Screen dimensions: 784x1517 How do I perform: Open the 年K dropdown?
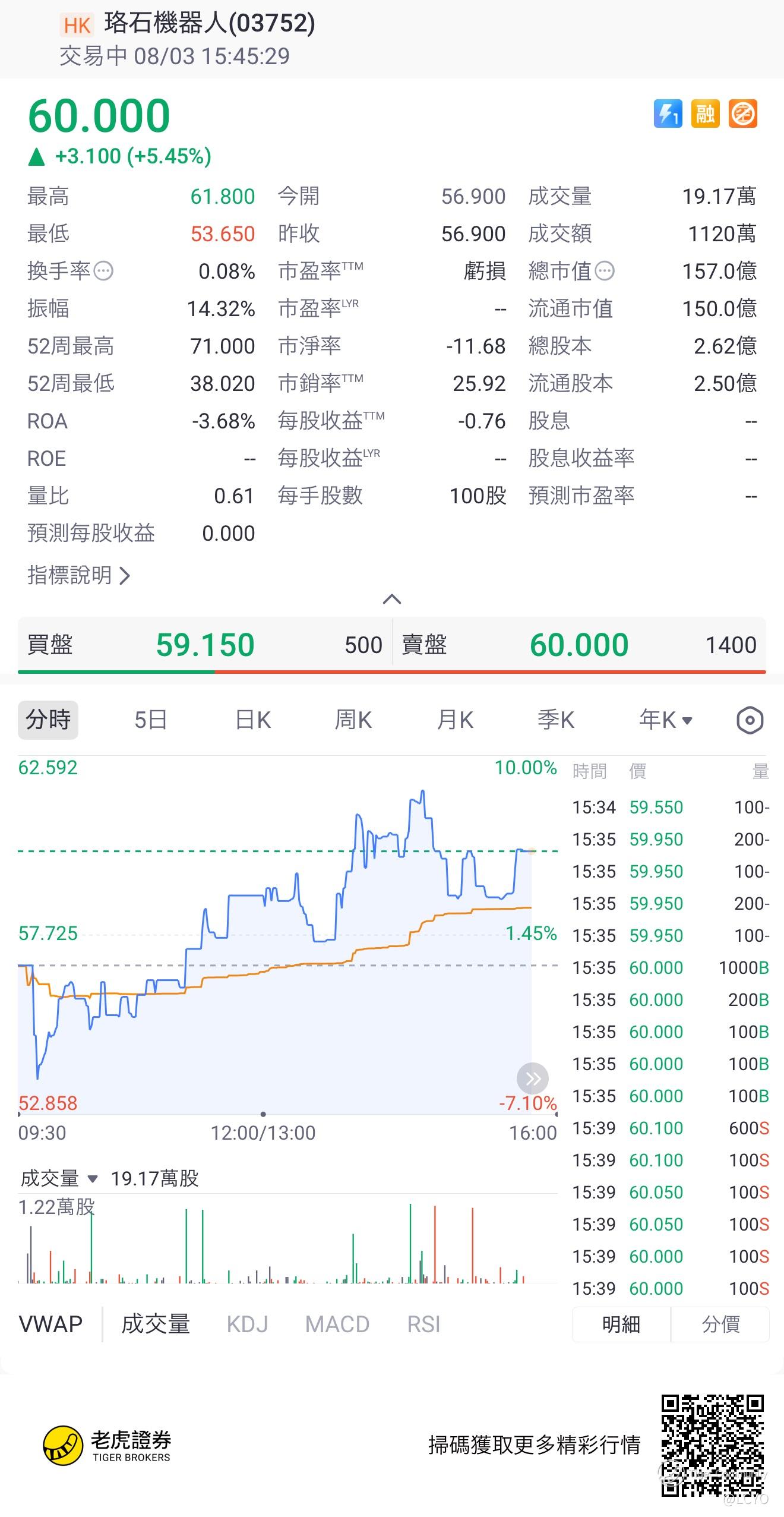click(x=665, y=720)
